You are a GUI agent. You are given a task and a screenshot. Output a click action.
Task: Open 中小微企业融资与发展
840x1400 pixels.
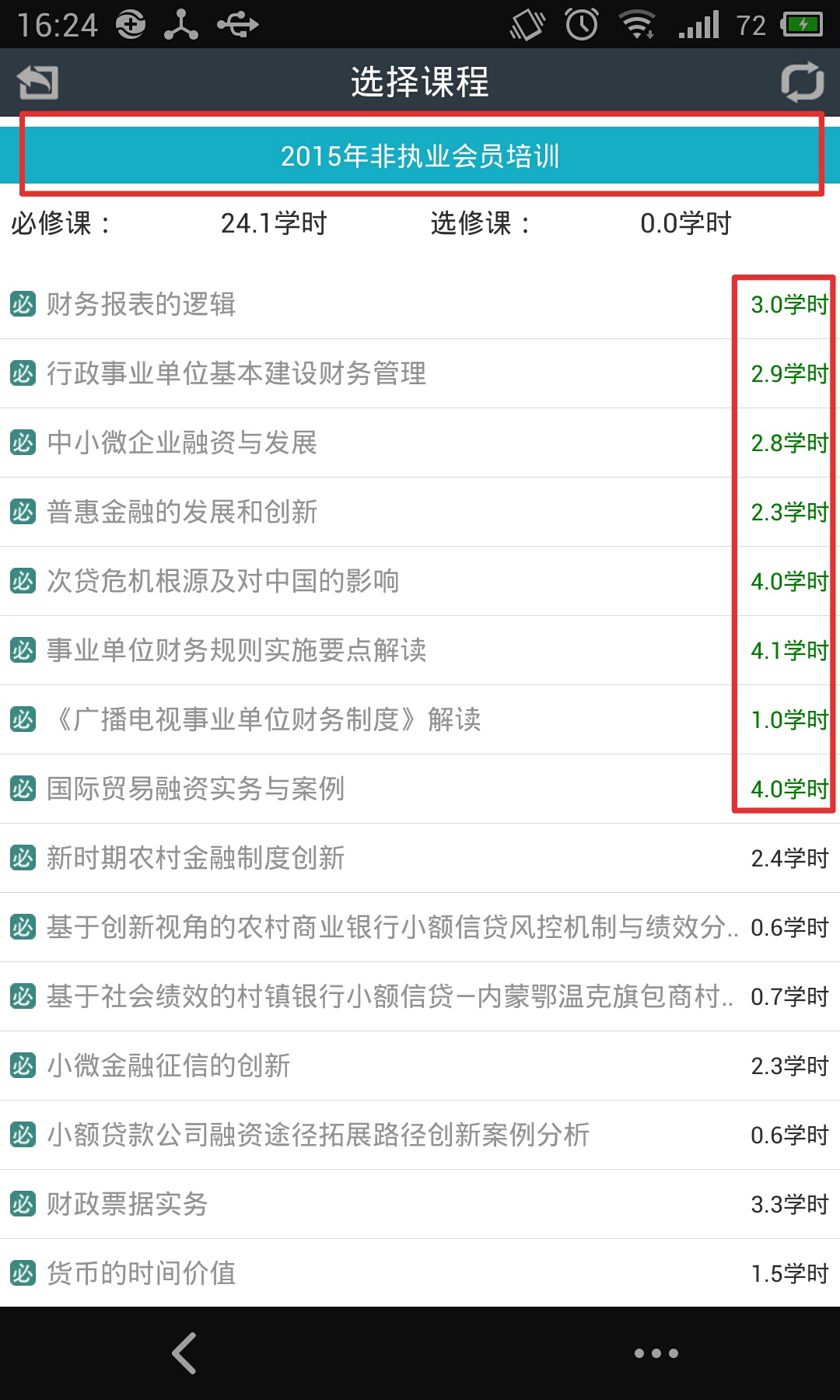420,443
